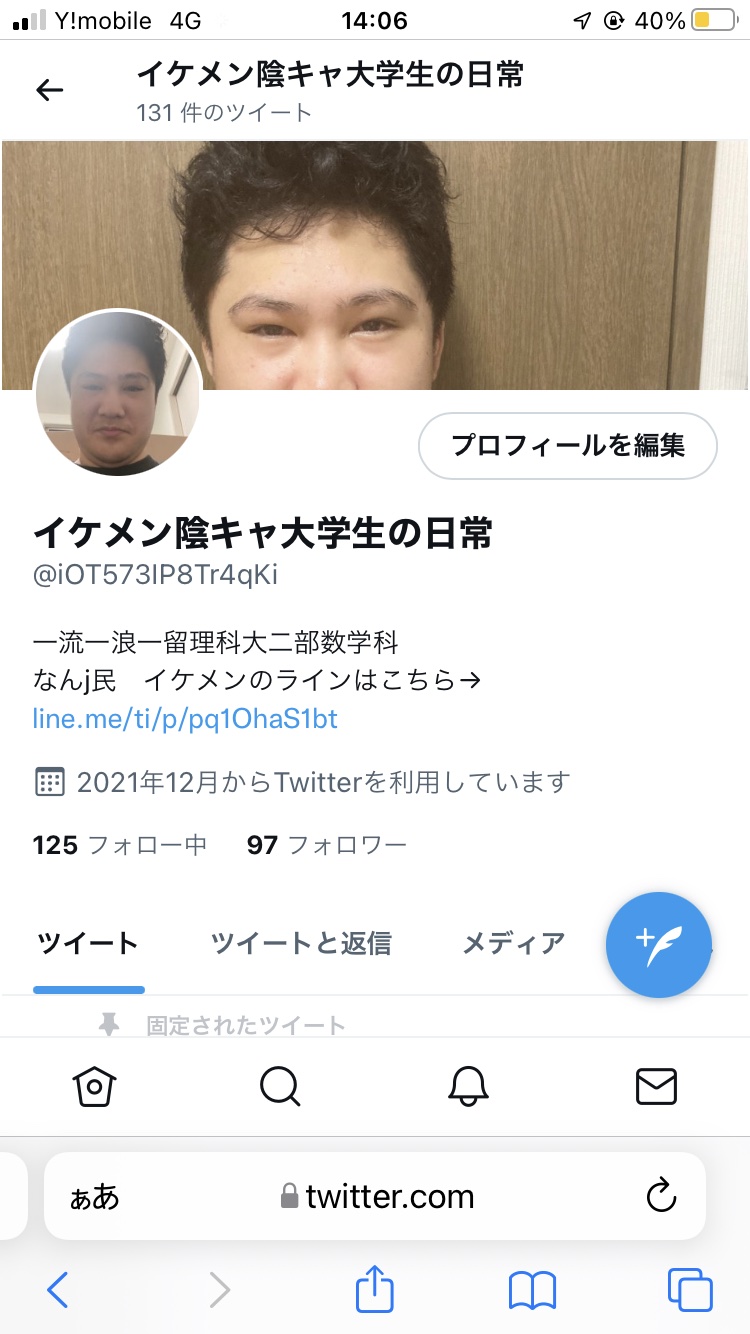Open the line.me profile link

pos(185,718)
